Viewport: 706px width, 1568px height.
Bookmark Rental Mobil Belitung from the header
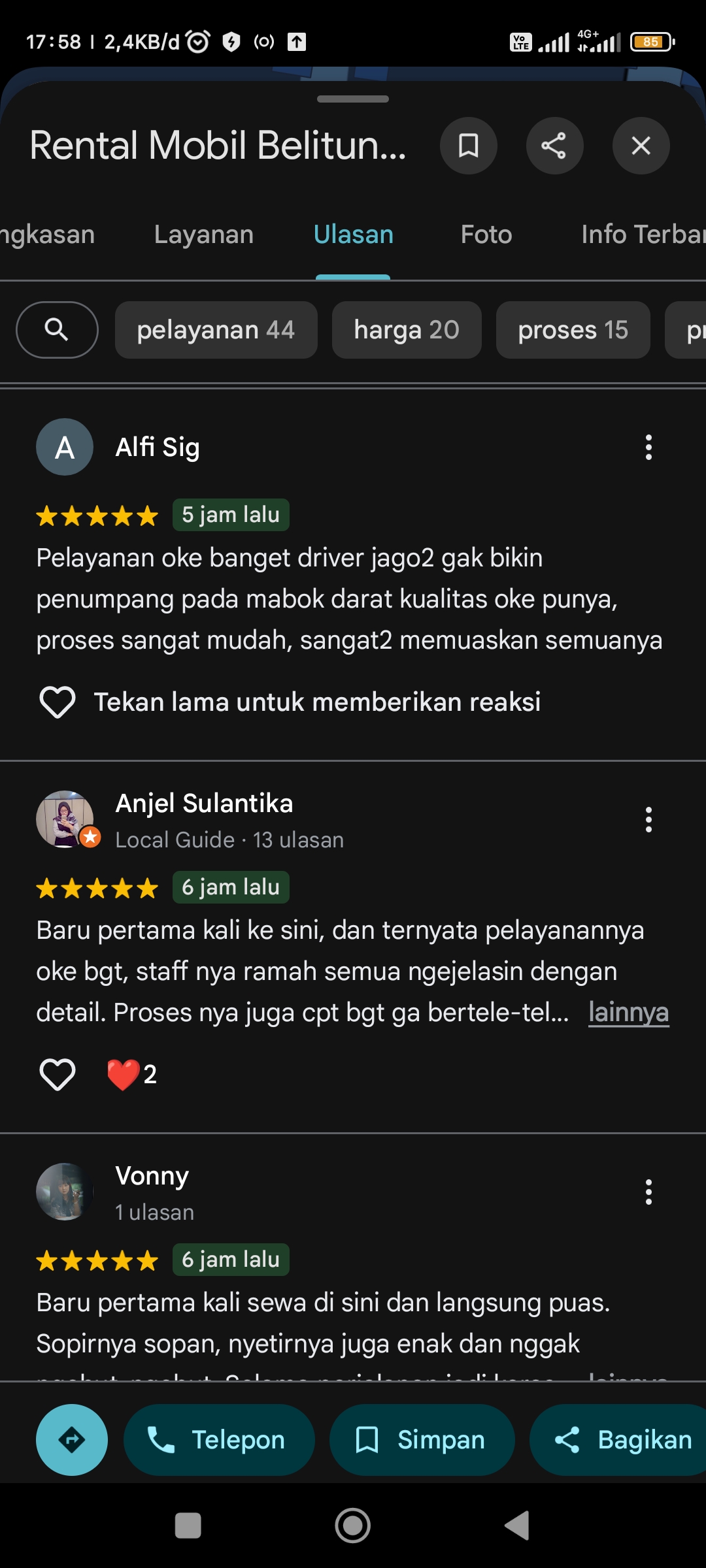[x=468, y=146]
